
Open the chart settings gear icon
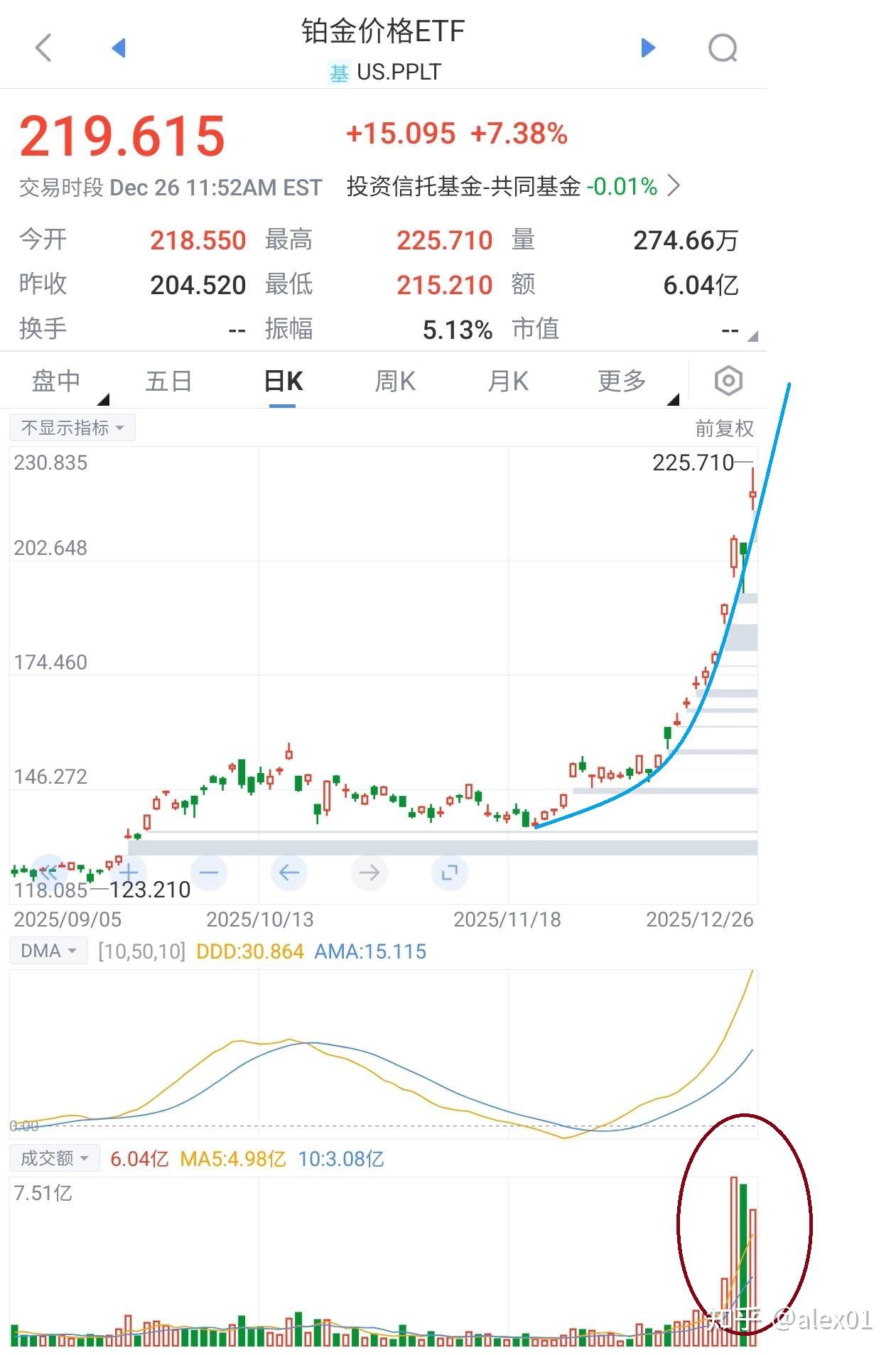(728, 382)
